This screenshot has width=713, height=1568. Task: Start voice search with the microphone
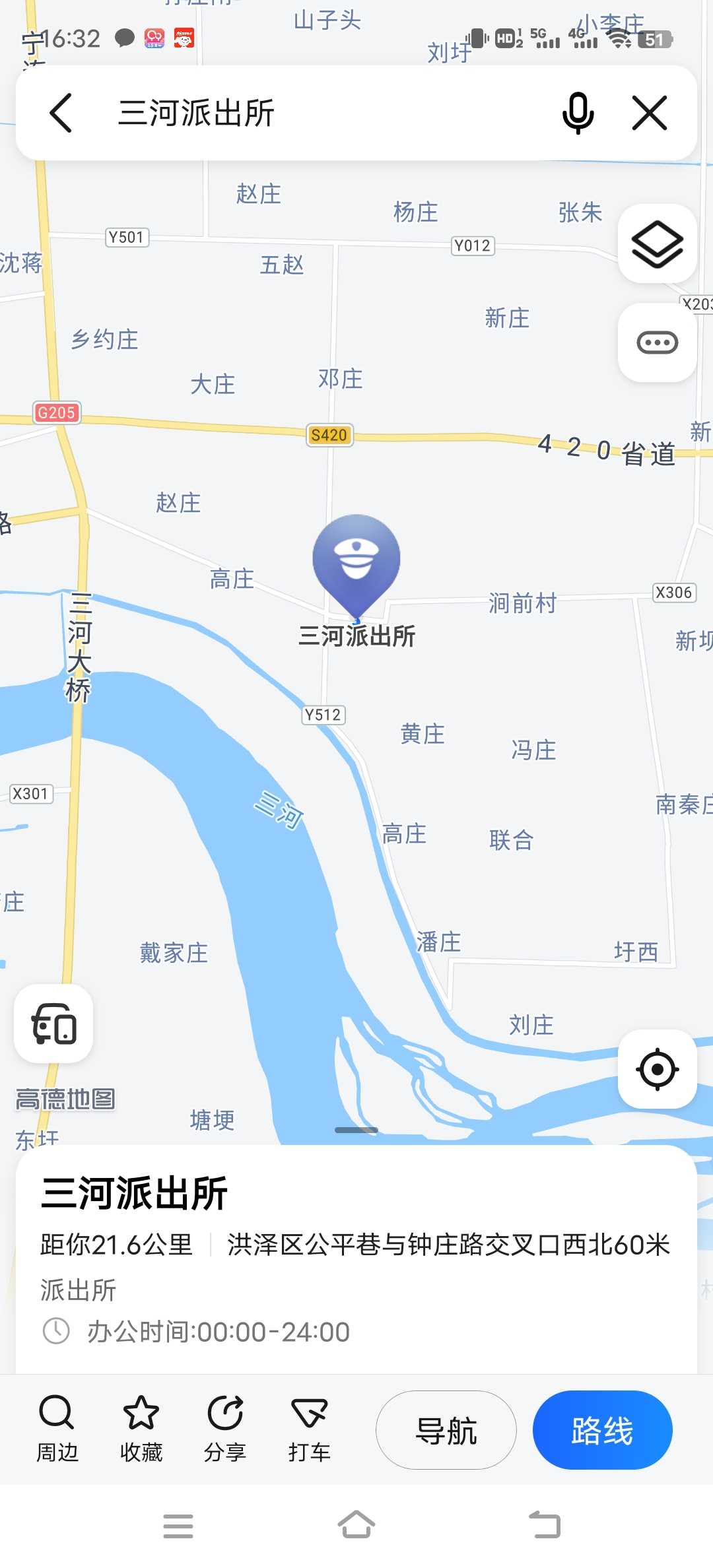pyautogui.click(x=578, y=113)
